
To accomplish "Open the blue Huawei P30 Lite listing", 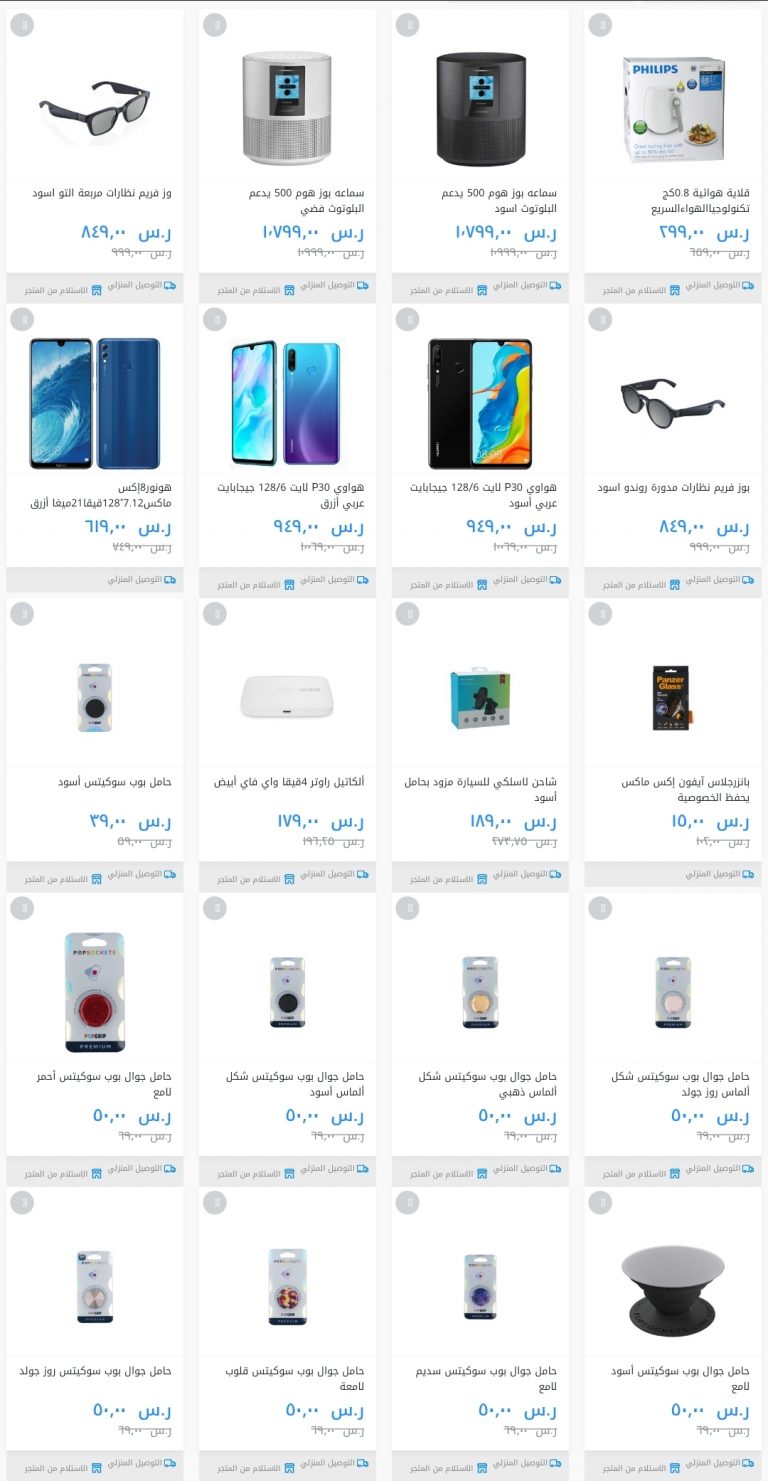I will point(287,450).
